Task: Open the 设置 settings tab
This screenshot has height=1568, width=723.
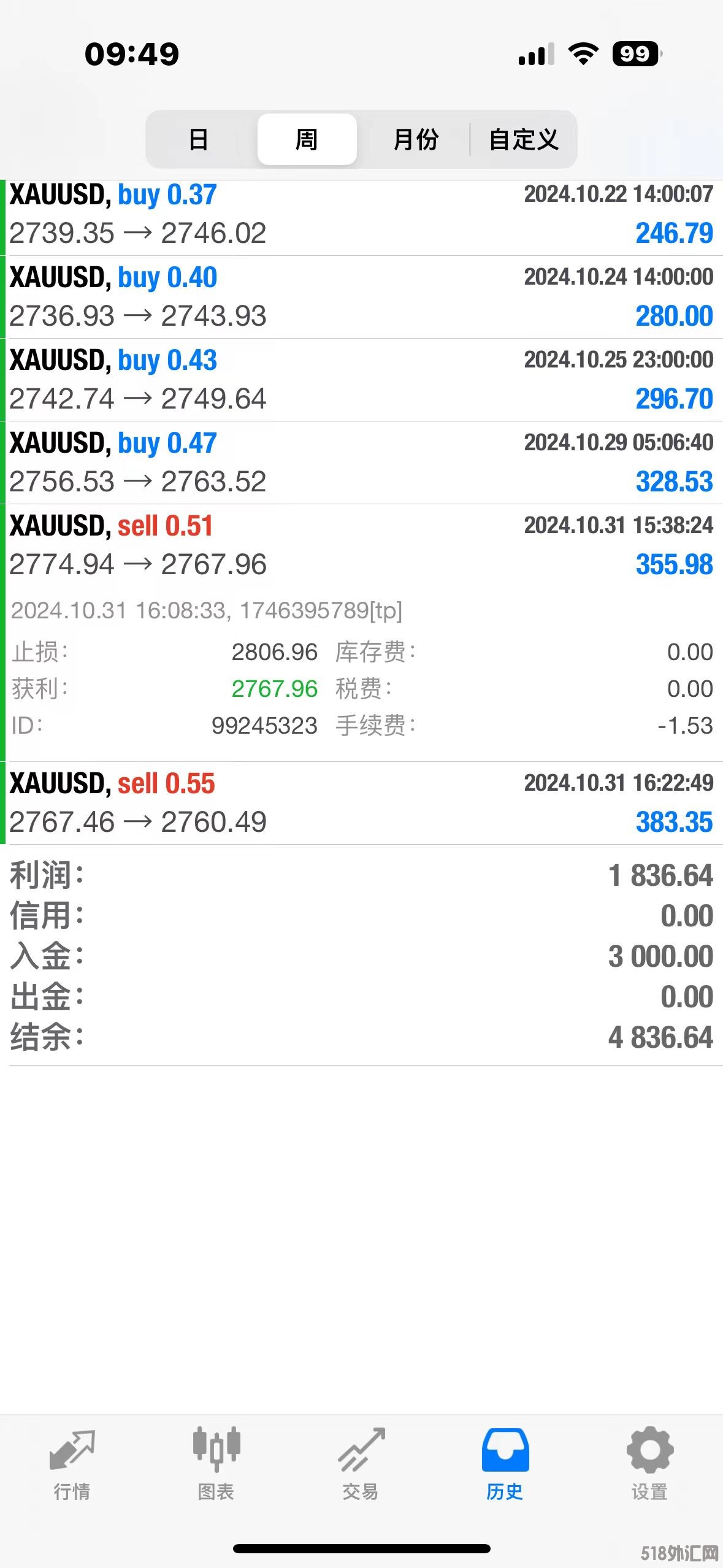Action: 649,1464
